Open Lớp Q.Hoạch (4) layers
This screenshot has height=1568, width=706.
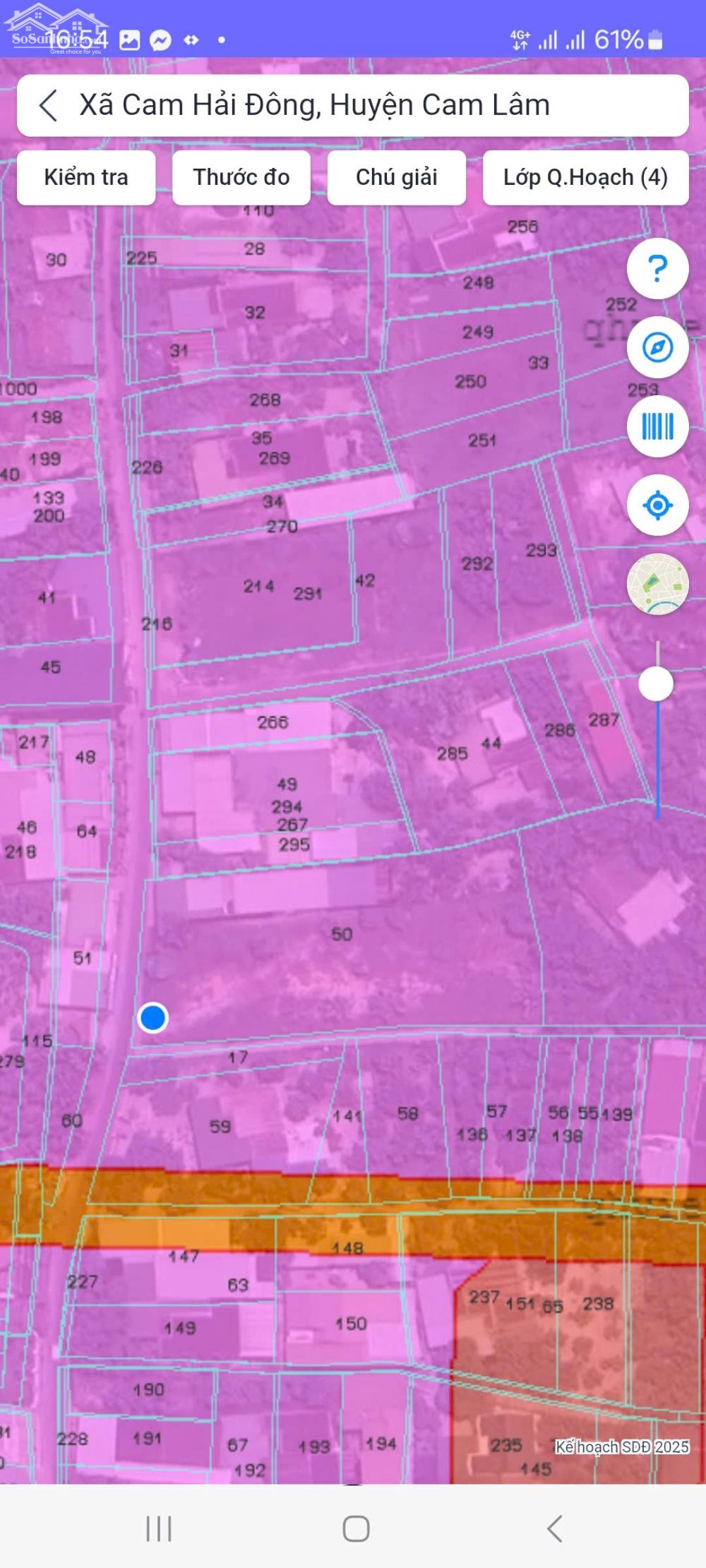pyautogui.click(x=585, y=177)
